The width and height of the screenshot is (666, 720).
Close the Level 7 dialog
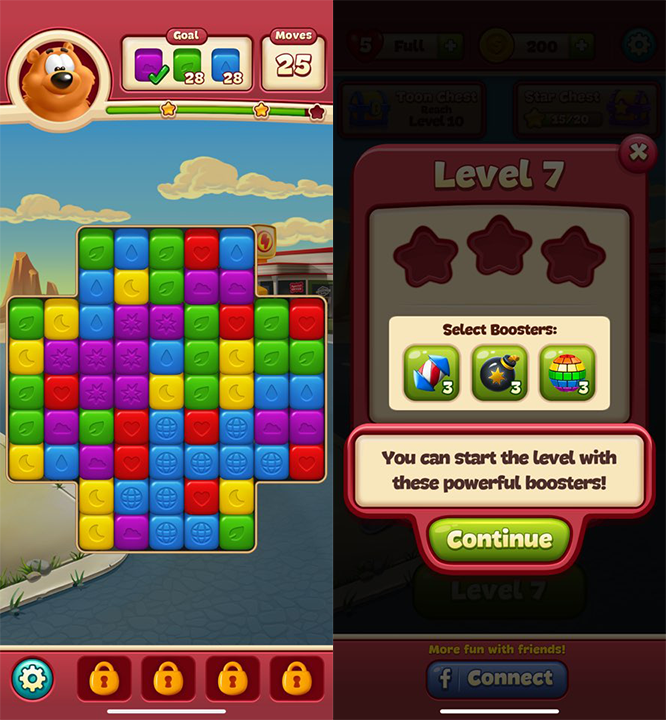[x=638, y=153]
